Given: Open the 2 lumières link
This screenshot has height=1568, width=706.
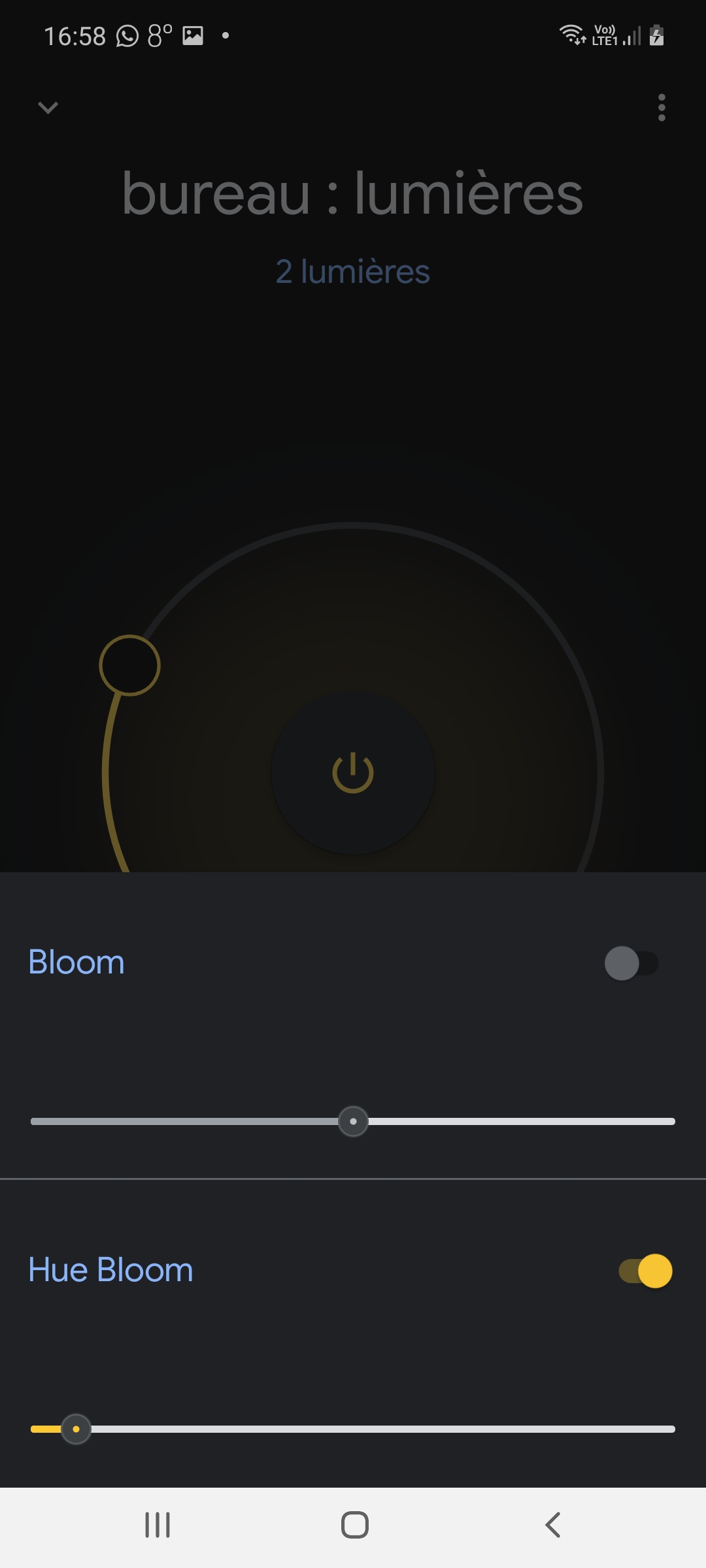Looking at the screenshot, I should click(353, 272).
